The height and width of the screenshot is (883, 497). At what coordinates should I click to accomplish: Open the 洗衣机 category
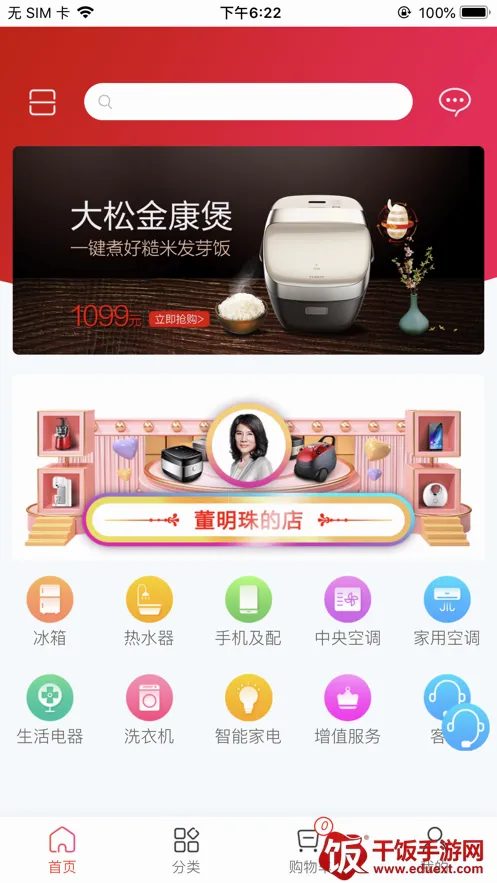(x=149, y=710)
